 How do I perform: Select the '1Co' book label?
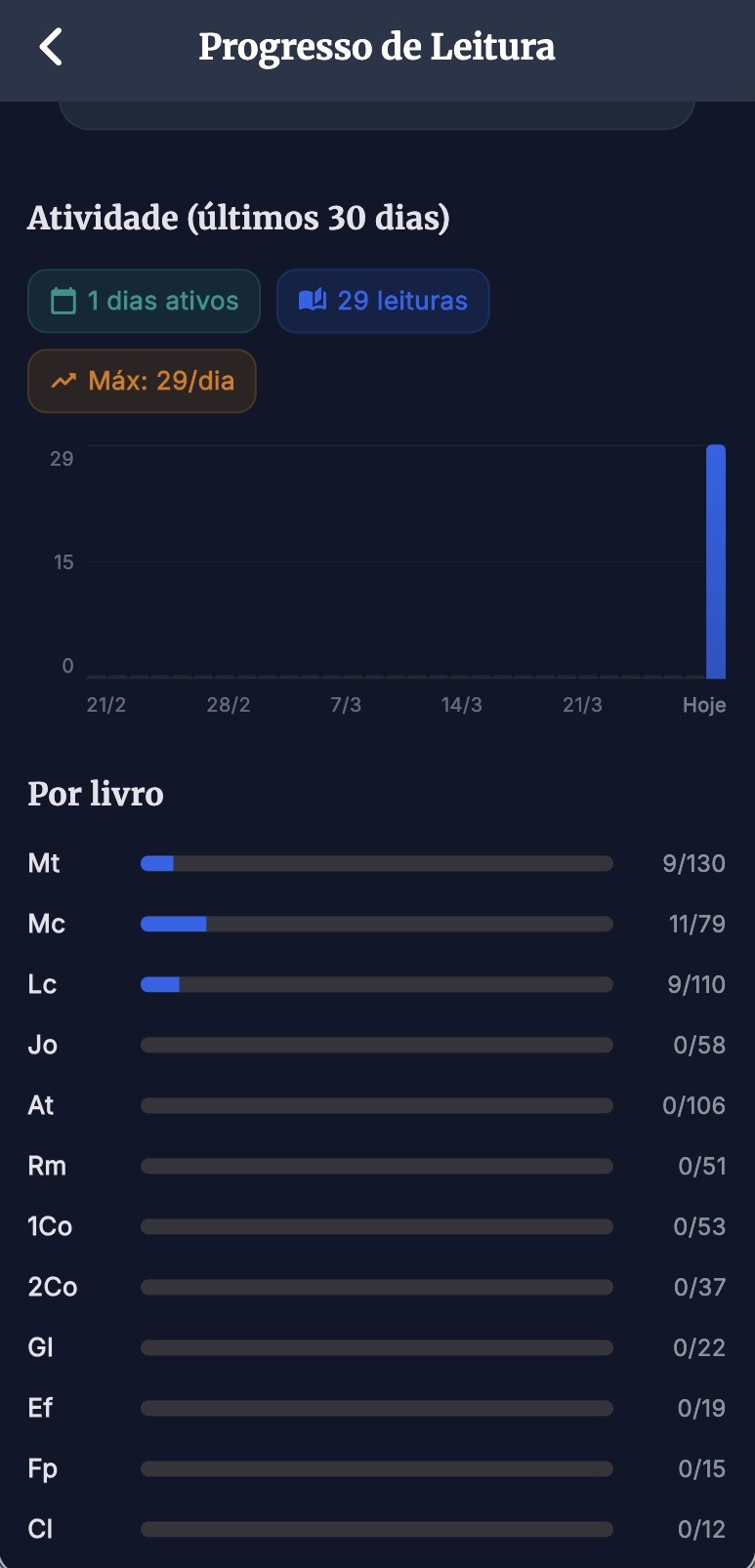pyautogui.click(x=49, y=1226)
